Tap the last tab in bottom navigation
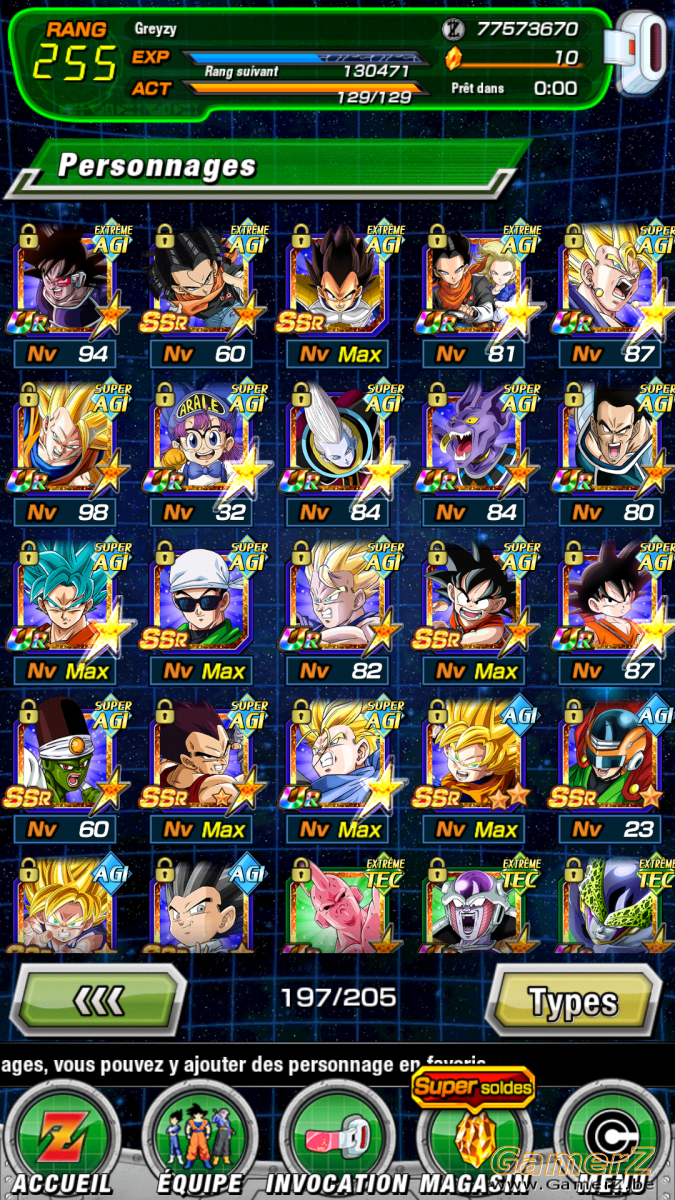 click(x=612, y=1142)
